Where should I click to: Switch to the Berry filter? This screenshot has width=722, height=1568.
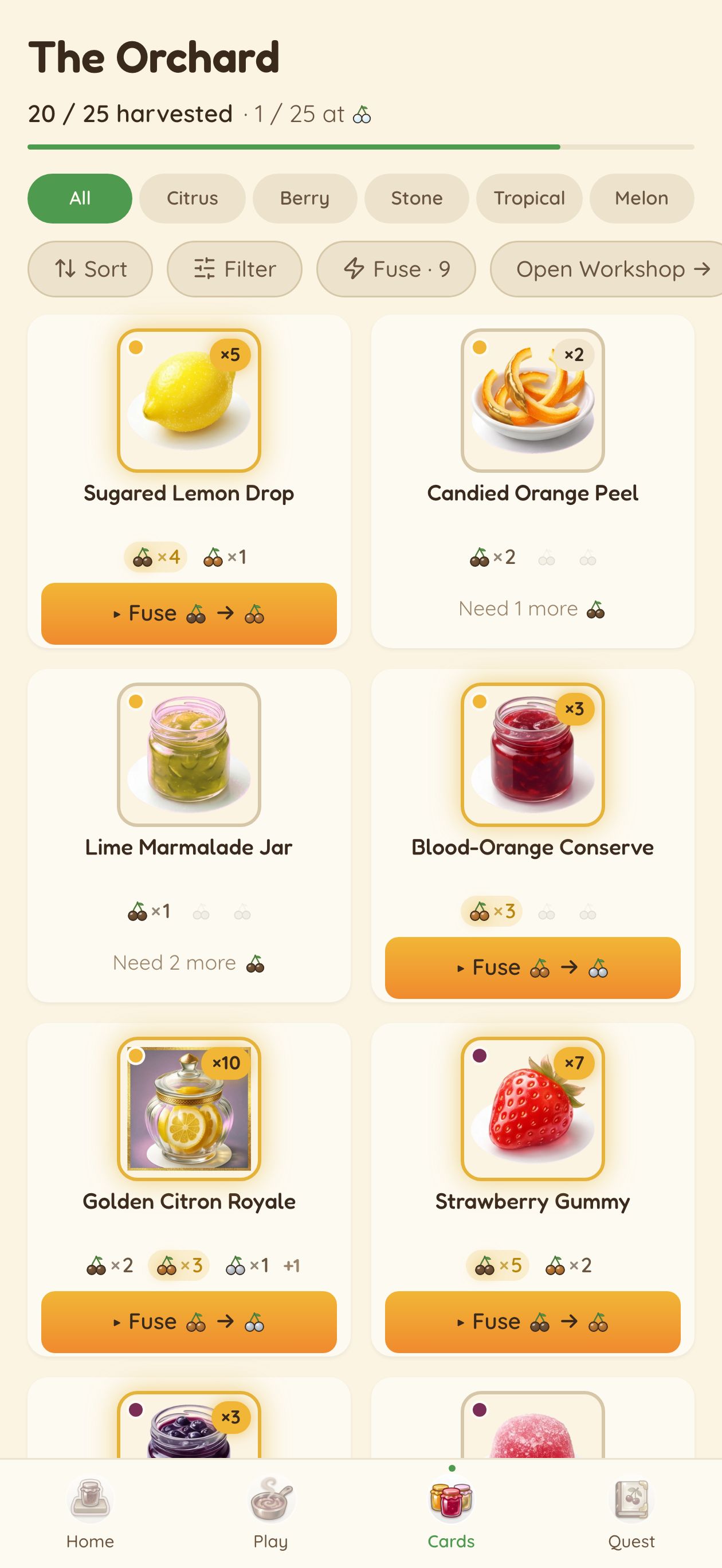[x=304, y=198]
